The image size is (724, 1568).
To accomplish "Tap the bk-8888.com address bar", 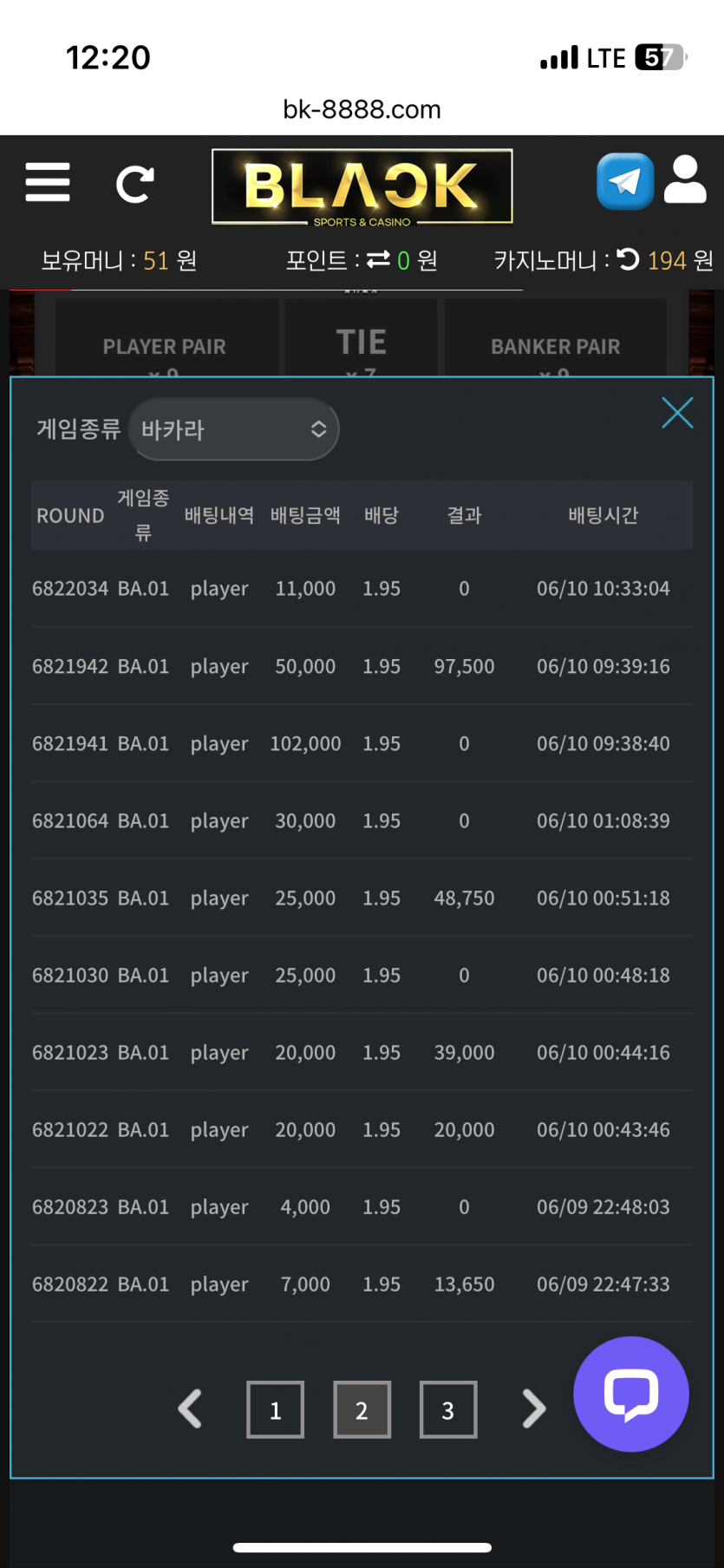I will (362, 109).
